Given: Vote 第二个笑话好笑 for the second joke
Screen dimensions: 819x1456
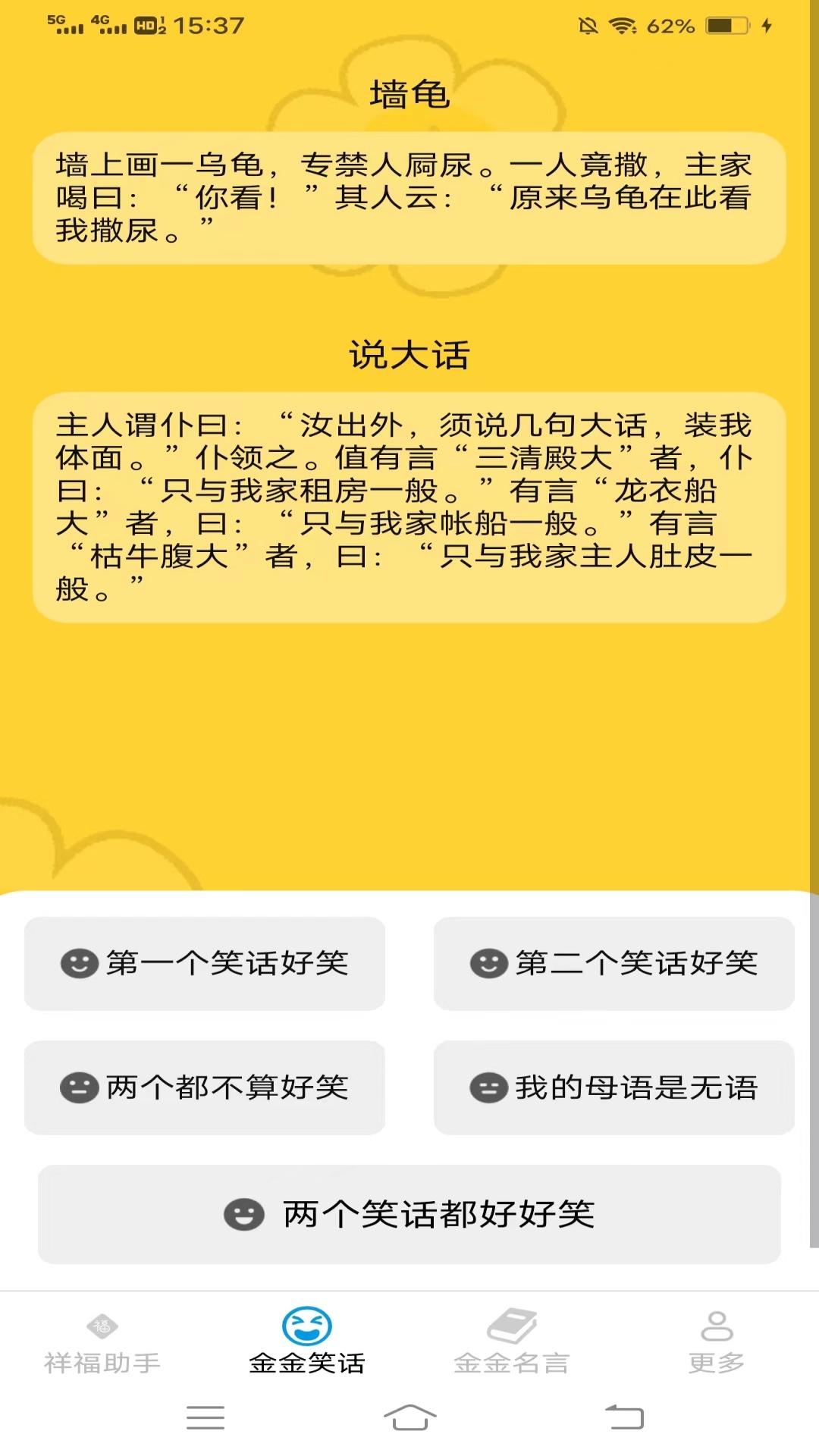Looking at the screenshot, I should [x=614, y=964].
